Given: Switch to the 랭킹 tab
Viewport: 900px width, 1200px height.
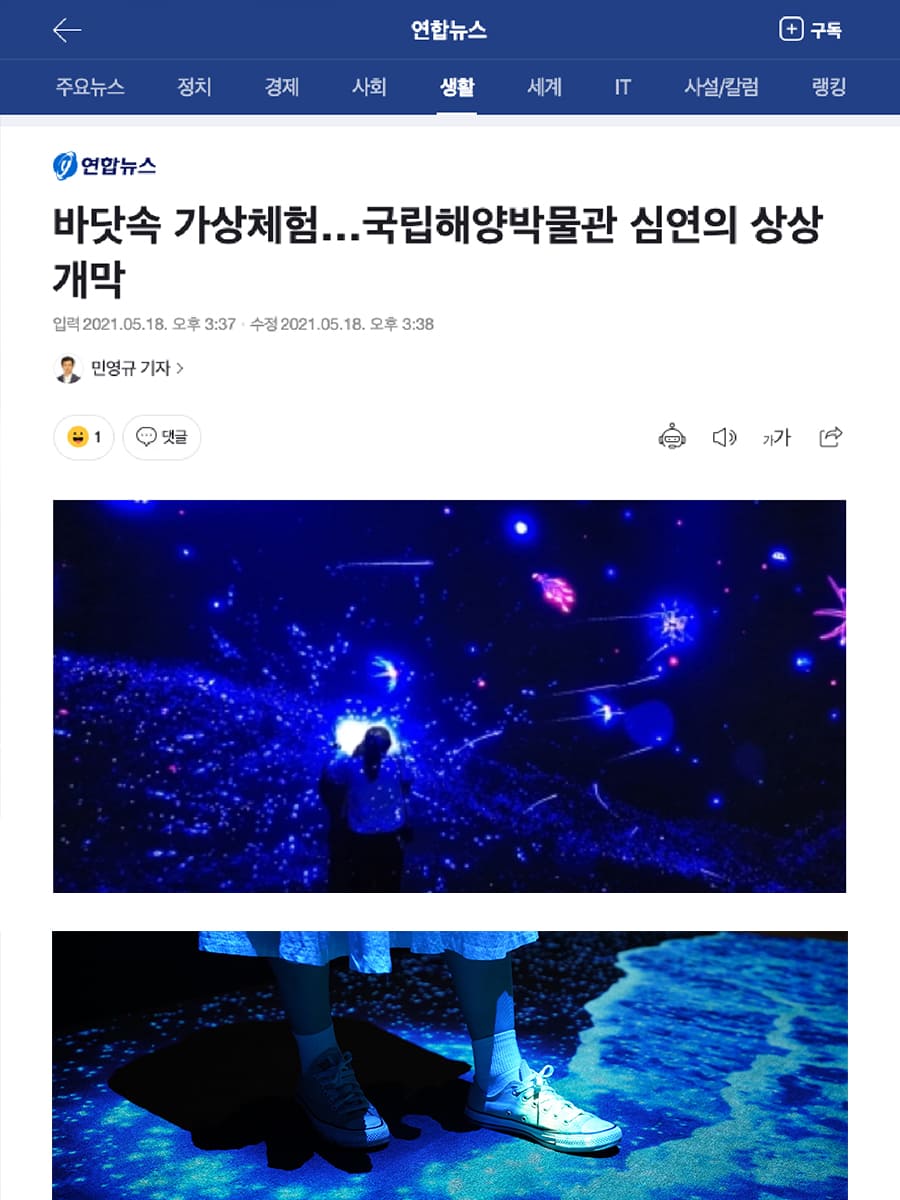Looking at the screenshot, I should point(829,87).
